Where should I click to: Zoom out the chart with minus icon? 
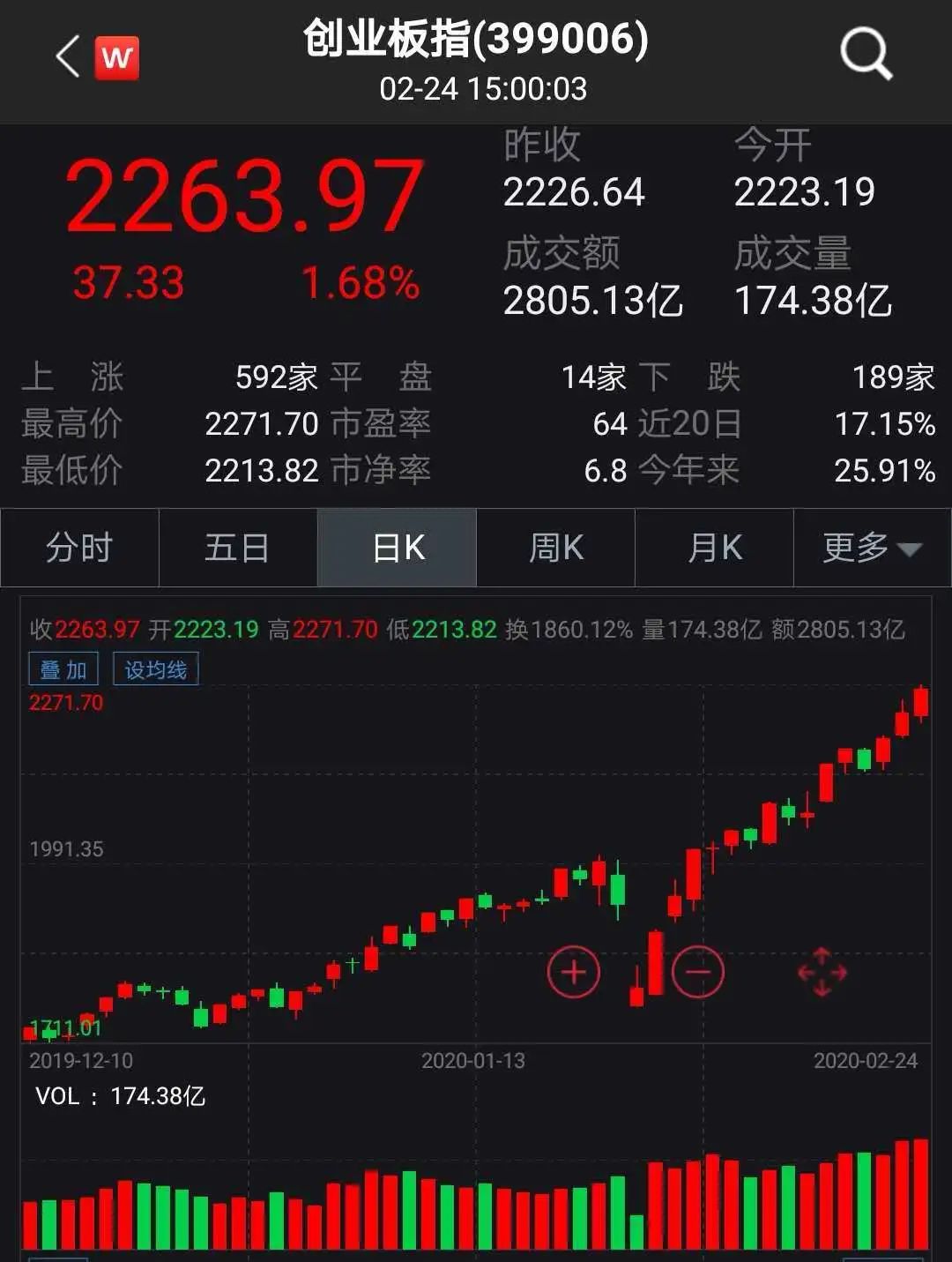[697, 972]
